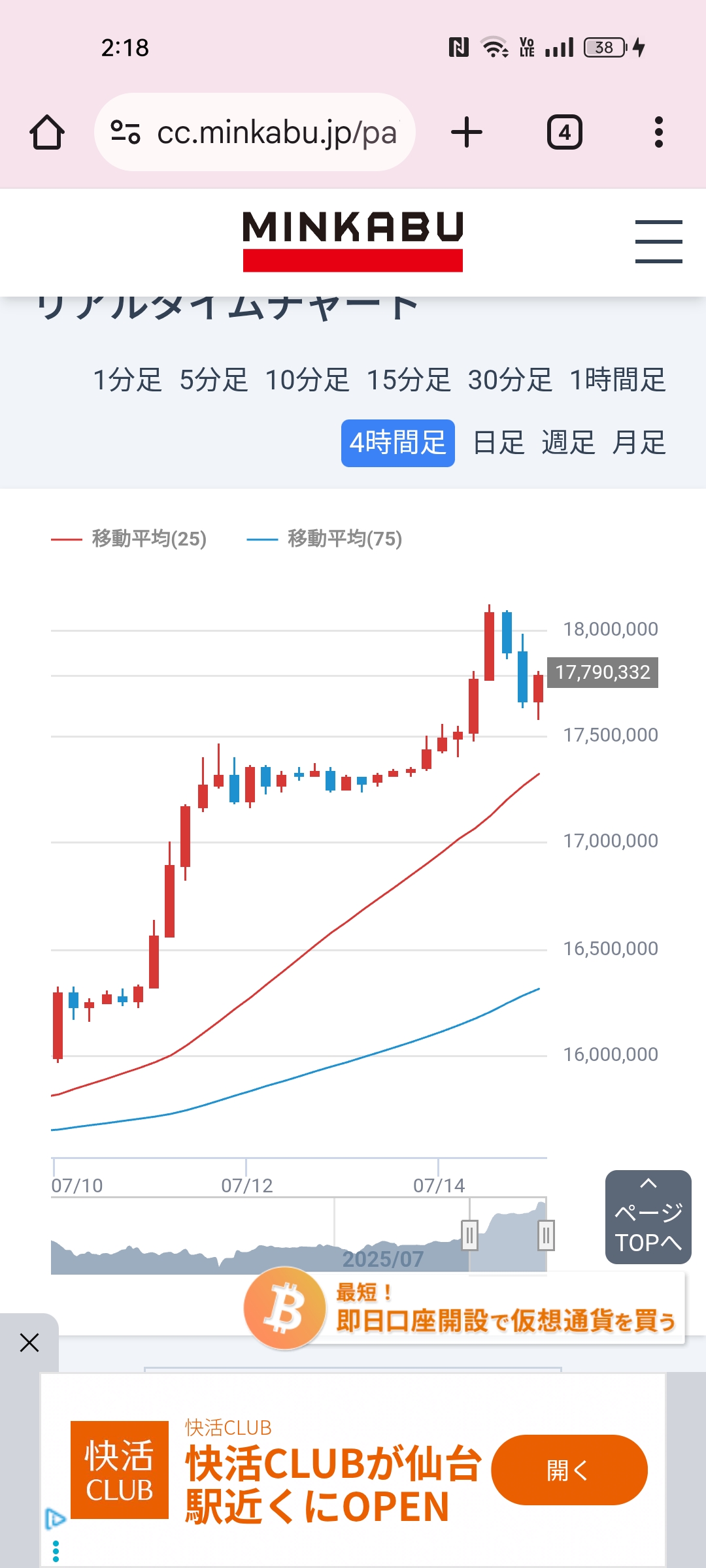Switch chart to 週足
The image size is (706, 1568).
pyautogui.click(x=569, y=443)
